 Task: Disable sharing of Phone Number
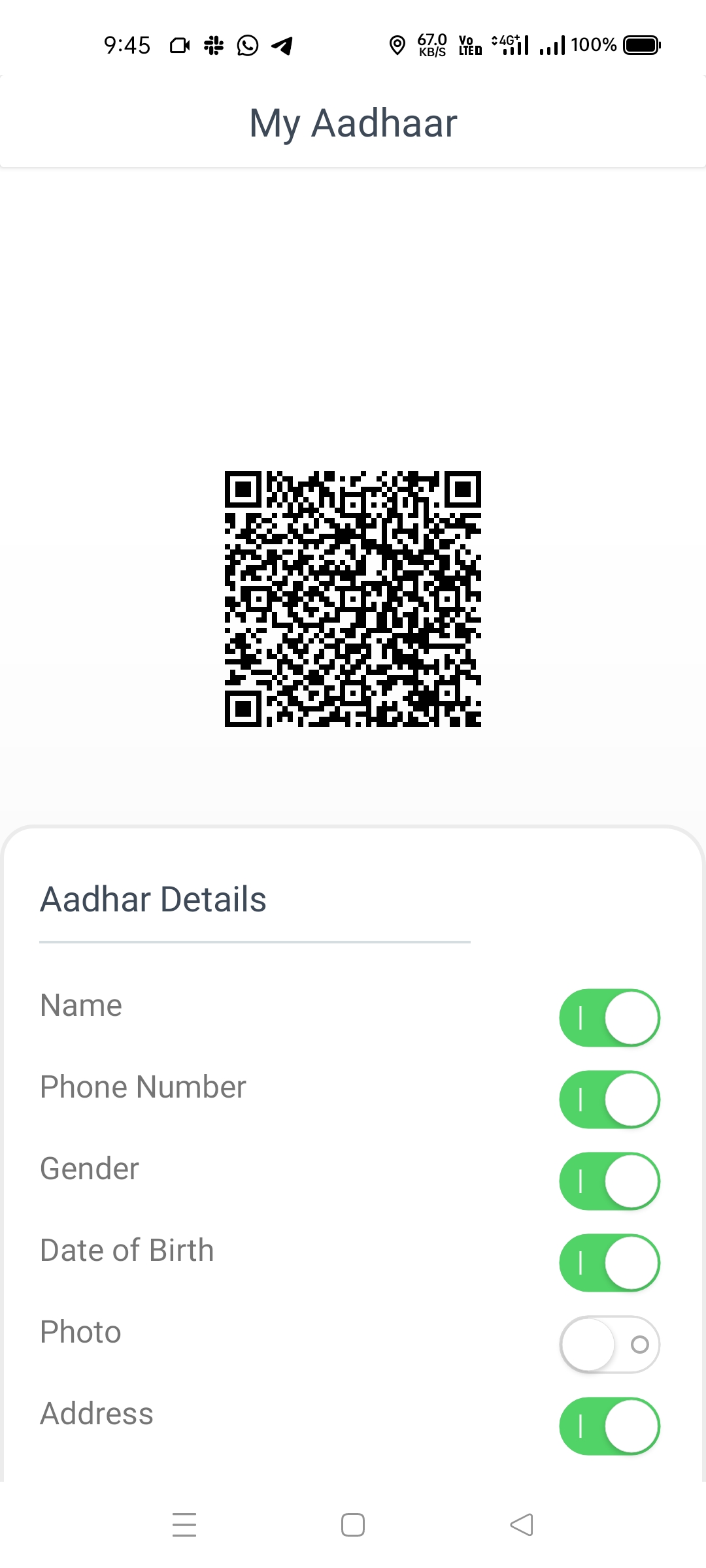tap(609, 1100)
